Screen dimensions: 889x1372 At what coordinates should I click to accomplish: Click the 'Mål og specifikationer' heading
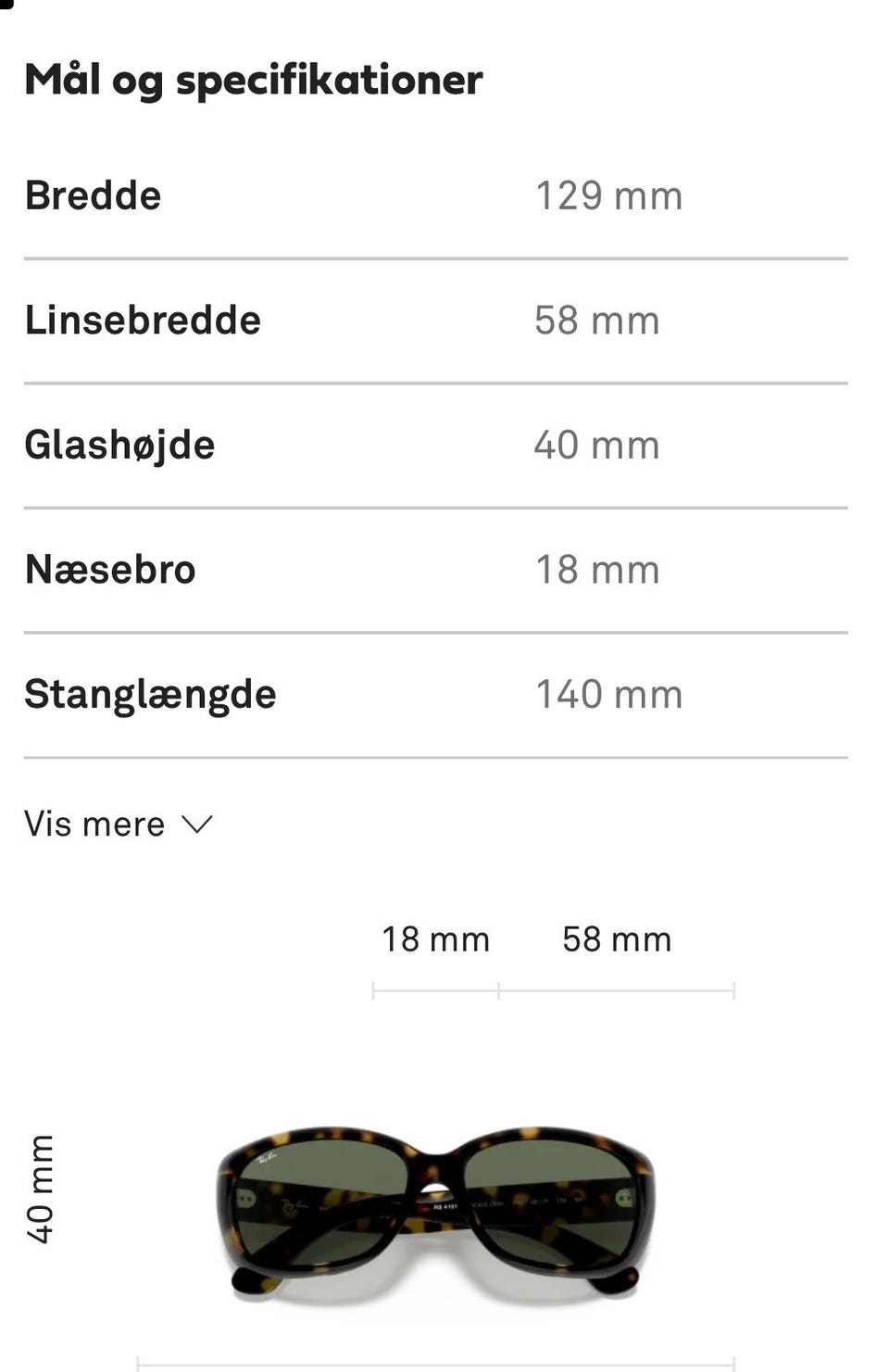253,80
